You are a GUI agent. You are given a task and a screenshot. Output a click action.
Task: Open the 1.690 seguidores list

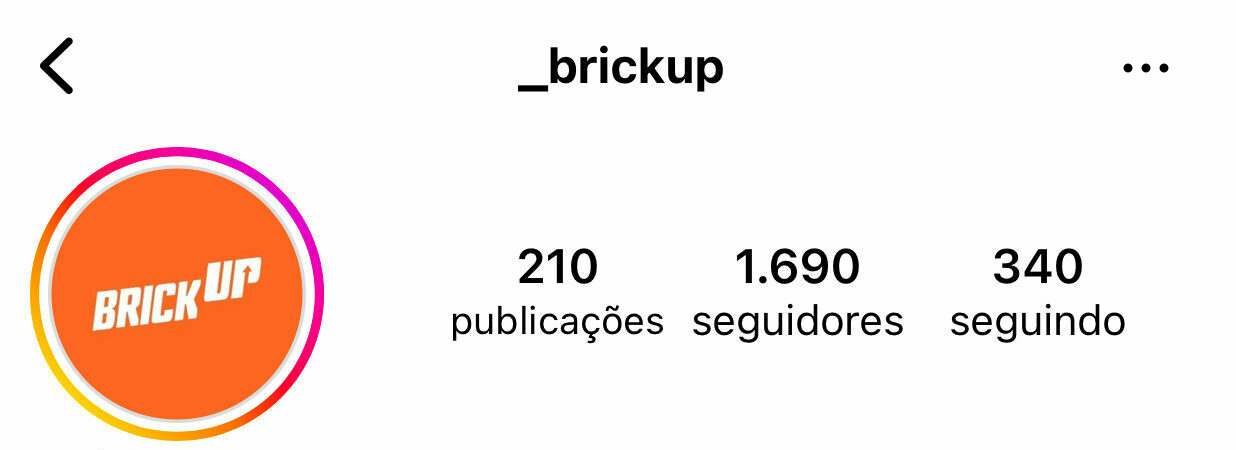797,292
